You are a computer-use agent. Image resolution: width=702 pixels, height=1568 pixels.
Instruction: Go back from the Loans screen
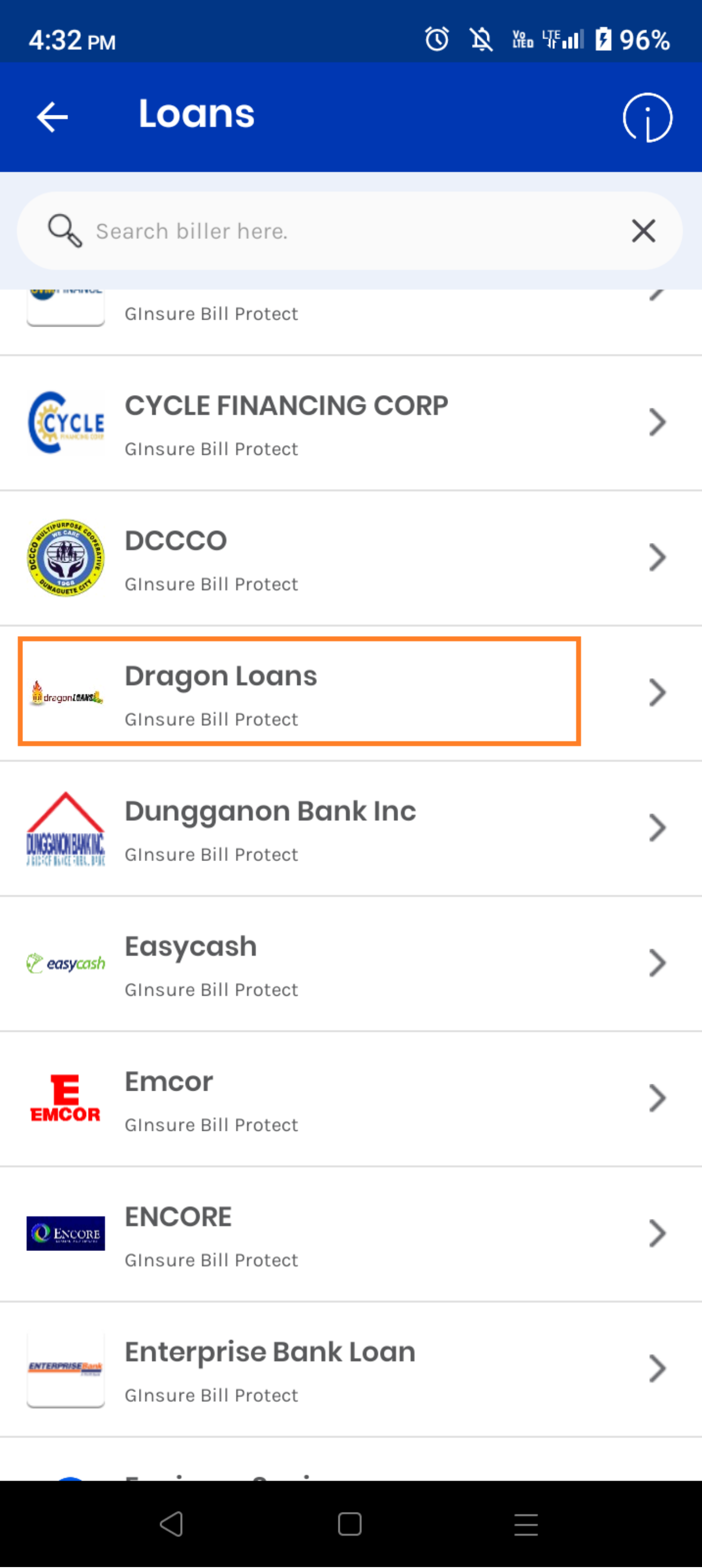52,116
